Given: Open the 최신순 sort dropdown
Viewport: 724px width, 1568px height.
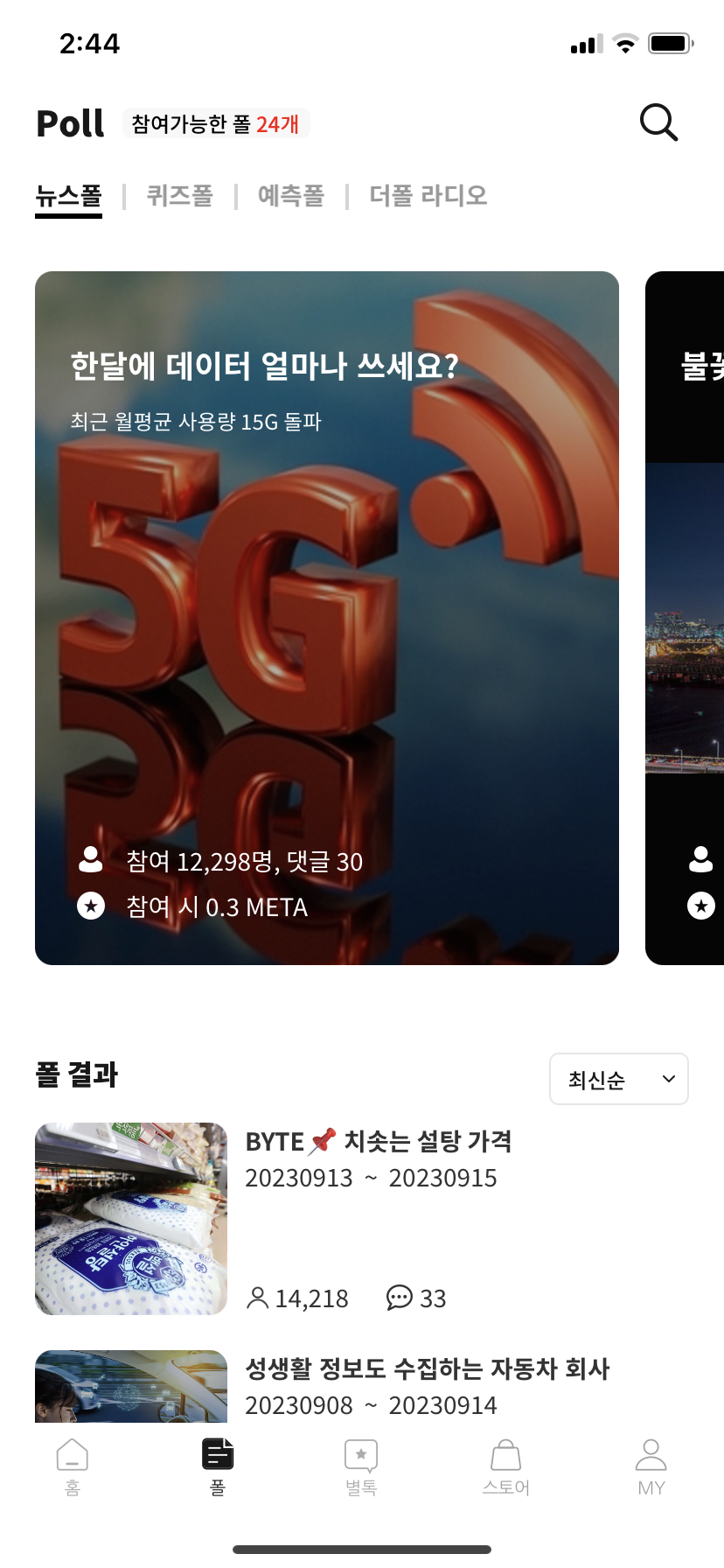Looking at the screenshot, I should click(x=618, y=1079).
